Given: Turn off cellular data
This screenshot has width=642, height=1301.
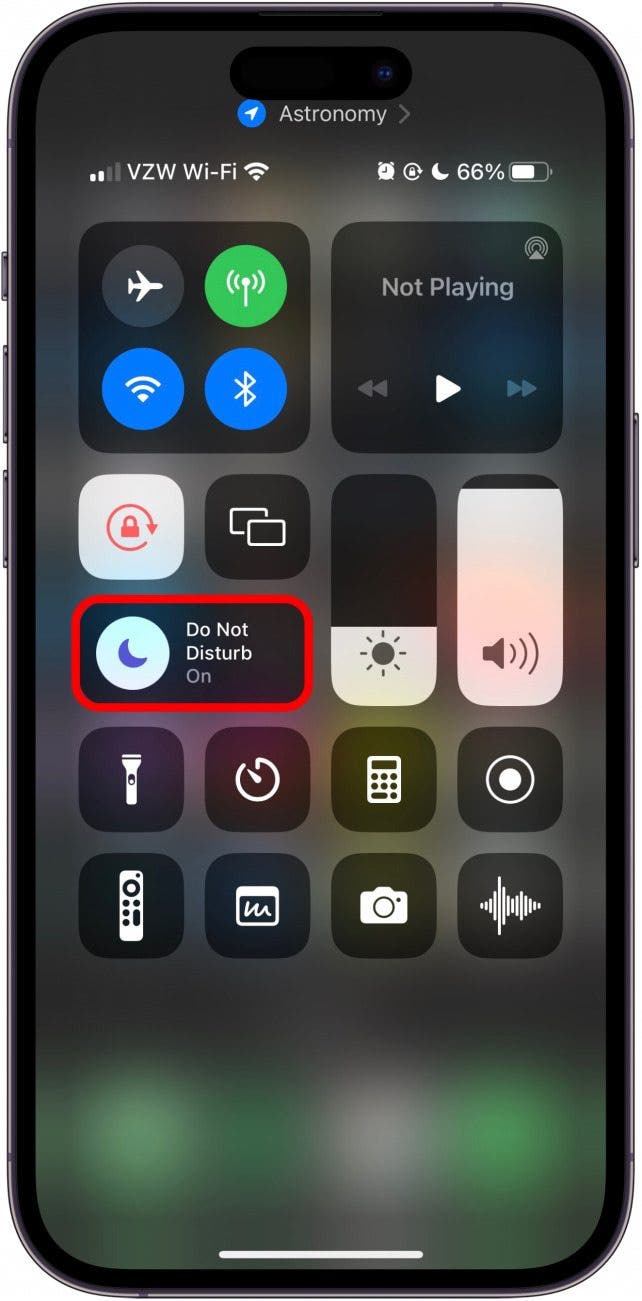Looking at the screenshot, I should click(x=246, y=287).
